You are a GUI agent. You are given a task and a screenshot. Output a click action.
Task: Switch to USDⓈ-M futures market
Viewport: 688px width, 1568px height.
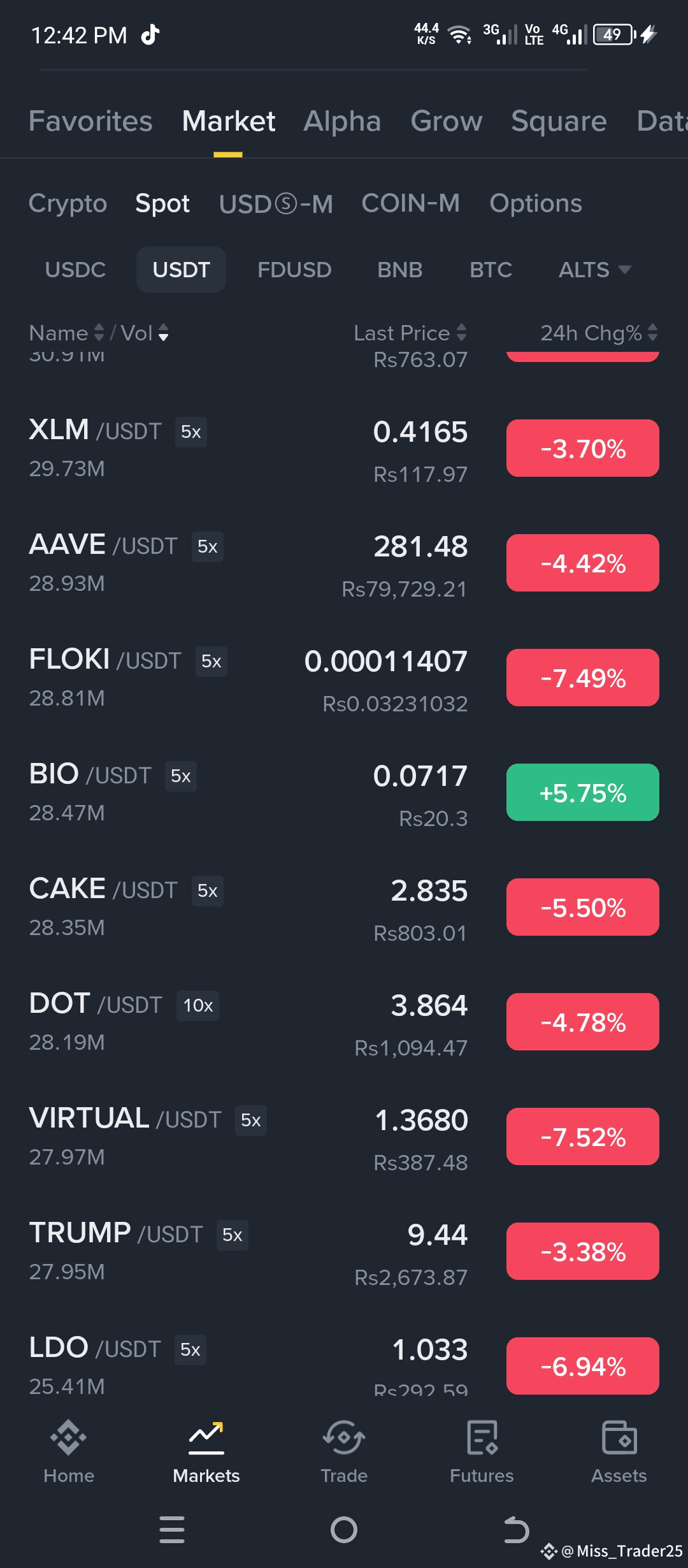(276, 204)
